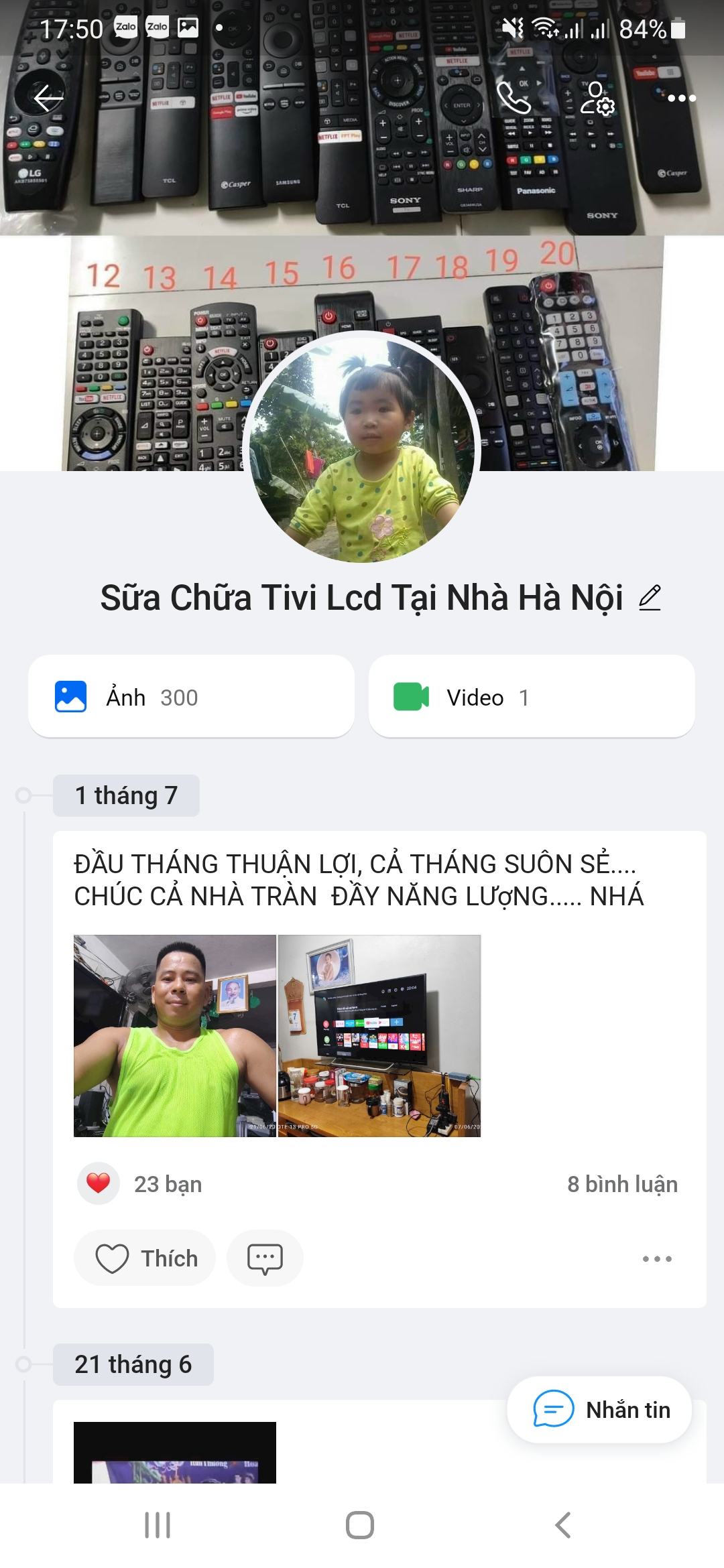Open system recent apps
This screenshot has height=1568, width=724.
click(158, 1525)
